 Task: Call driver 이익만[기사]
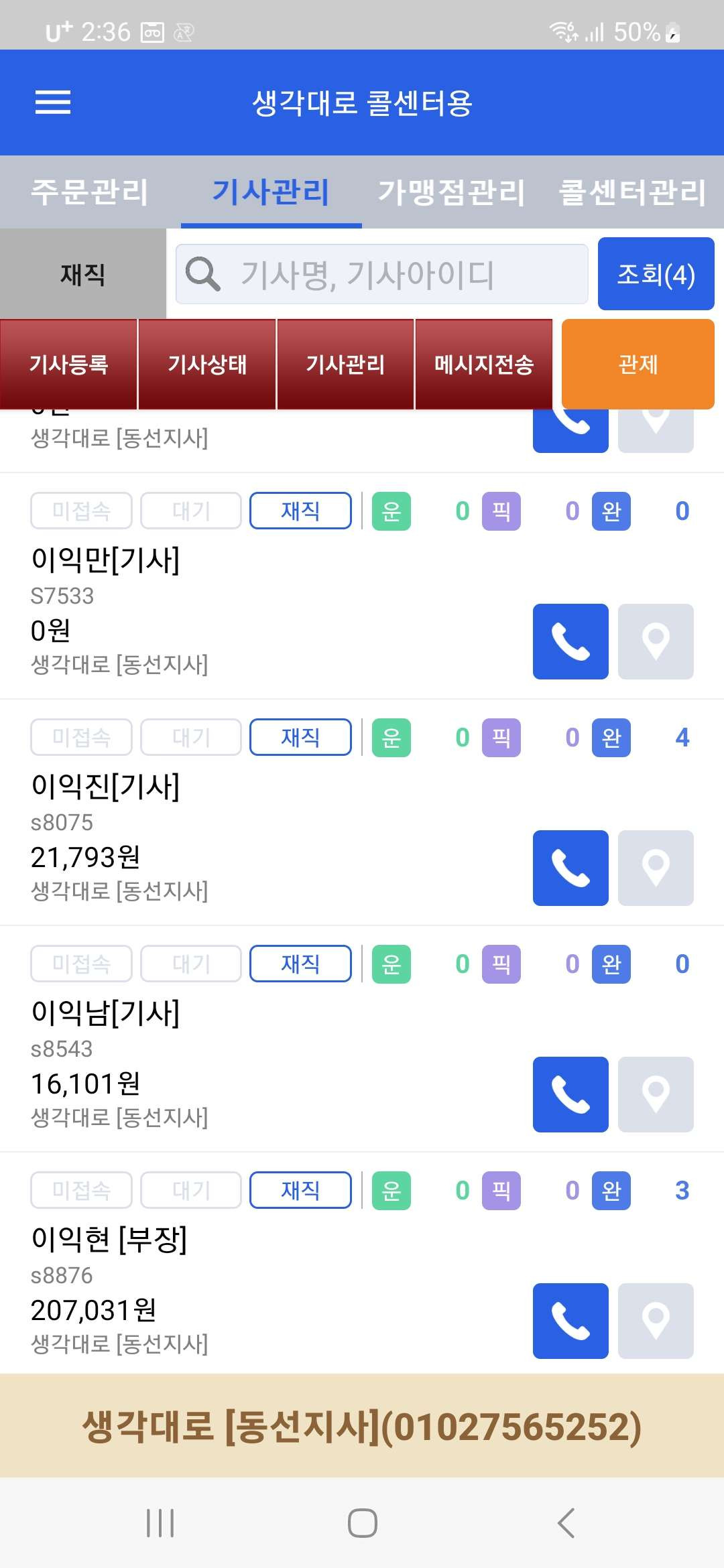(x=570, y=641)
